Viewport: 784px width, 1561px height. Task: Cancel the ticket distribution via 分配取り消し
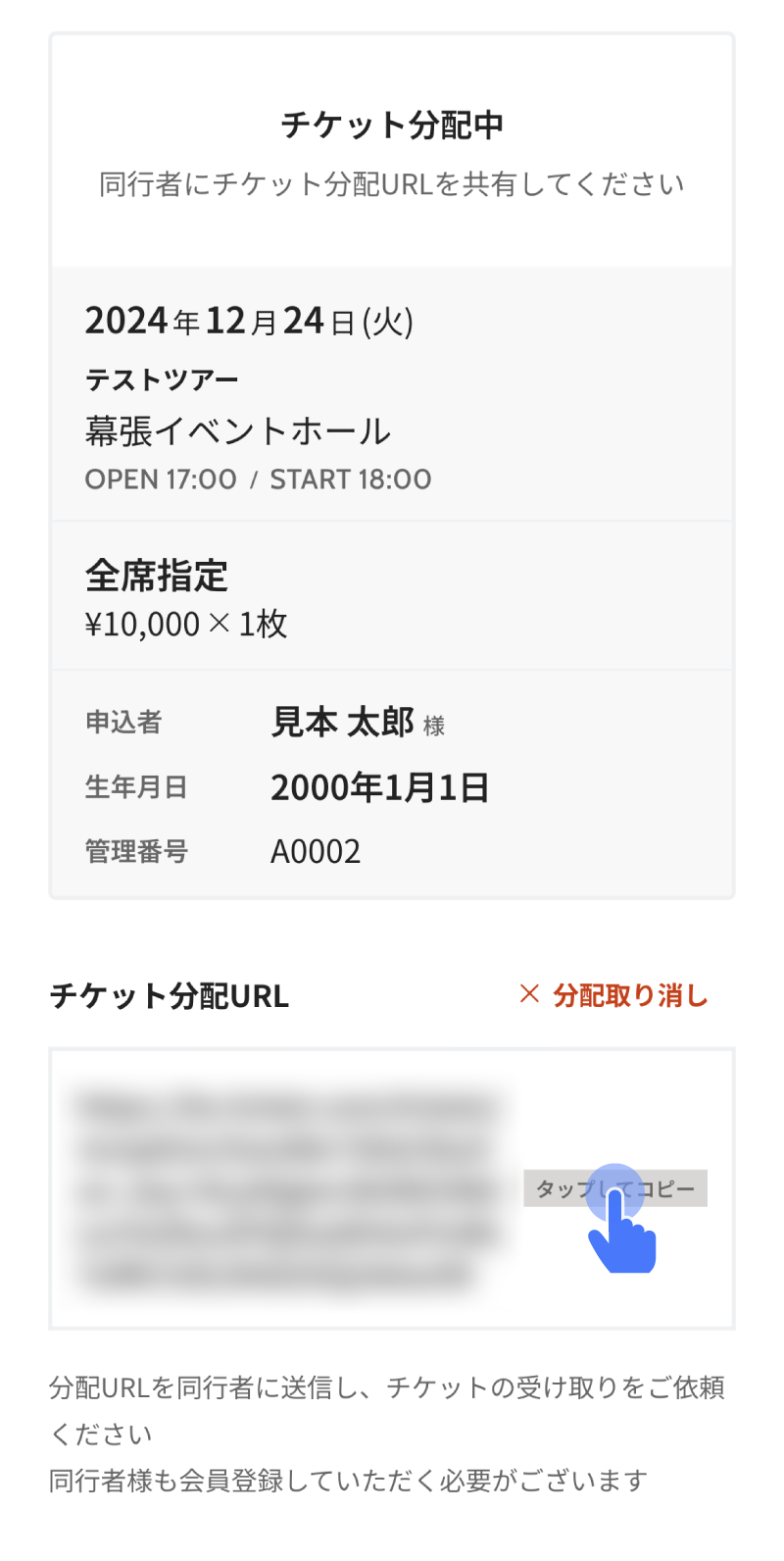613,995
